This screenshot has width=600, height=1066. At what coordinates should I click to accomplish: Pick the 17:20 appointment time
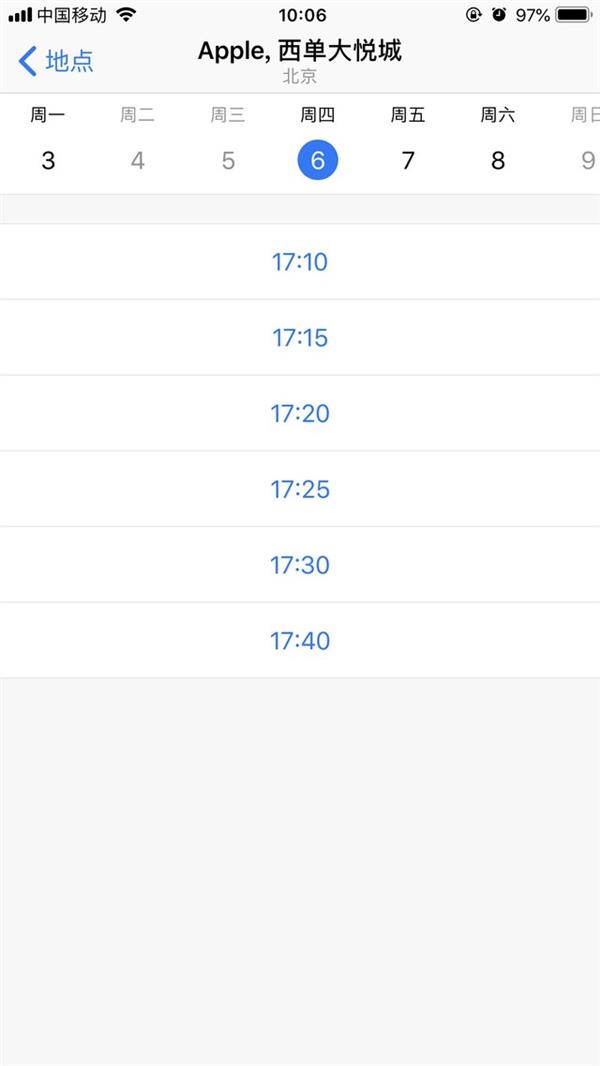coord(300,413)
